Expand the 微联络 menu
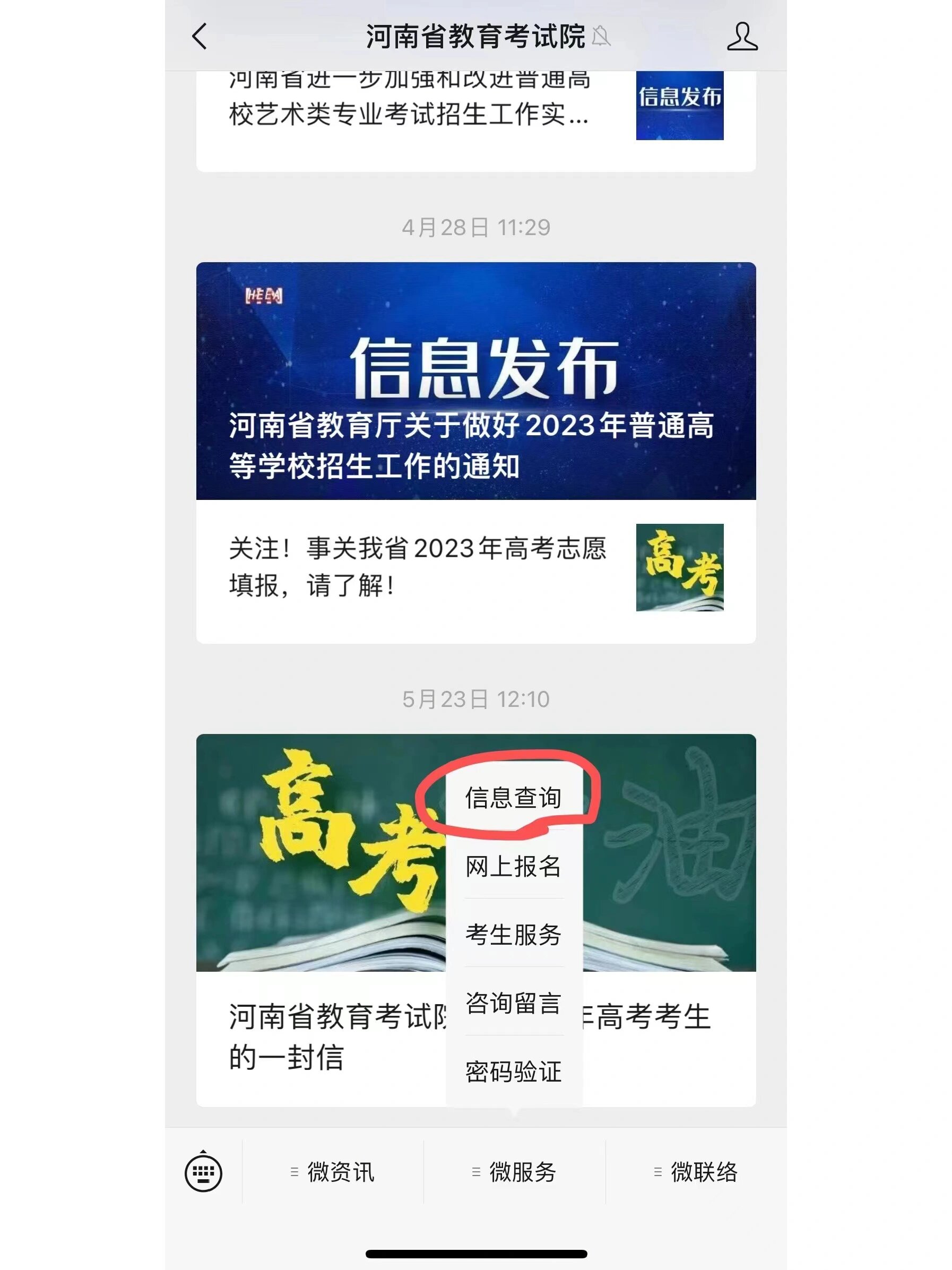This screenshot has height=1270, width=952. (696, 1172)
